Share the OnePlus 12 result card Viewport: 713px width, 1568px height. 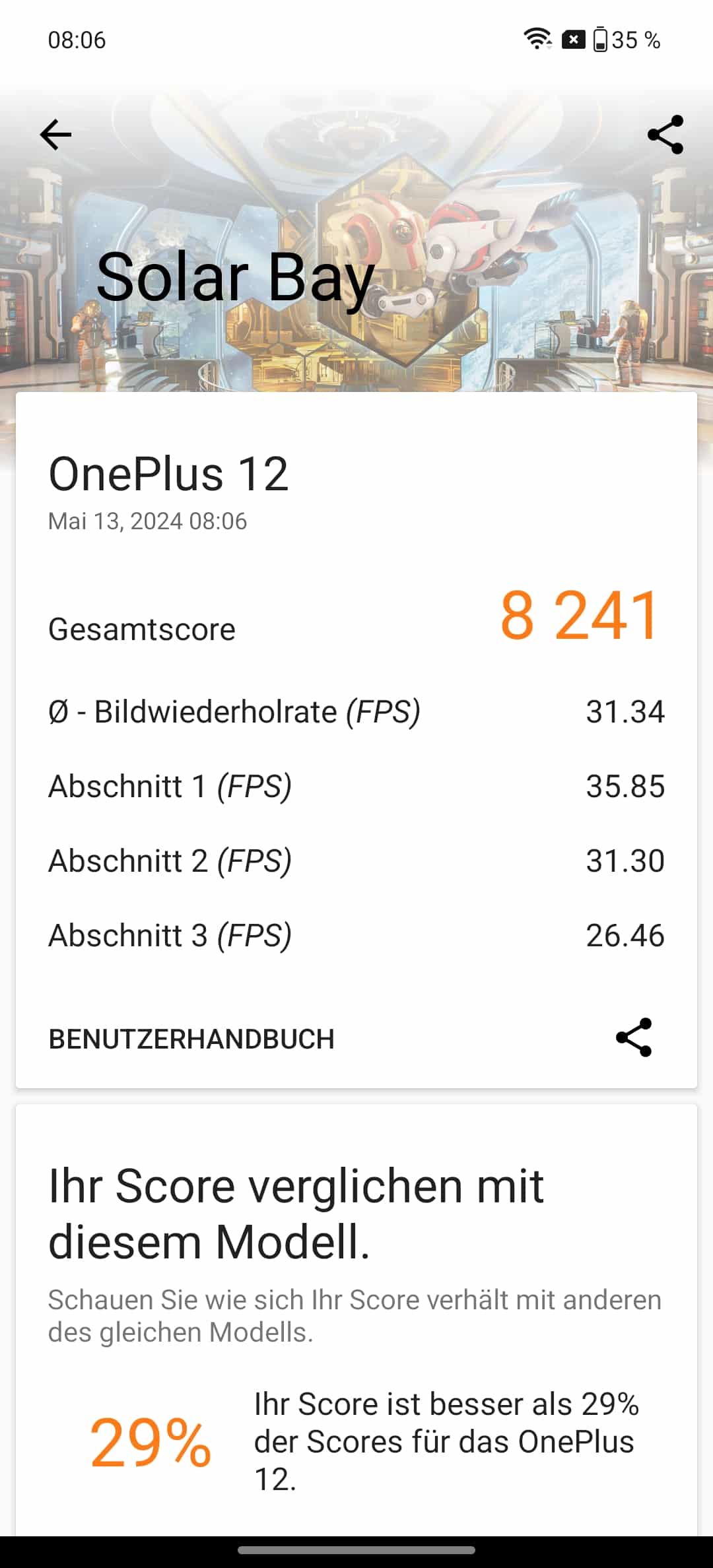(634, 1037)
